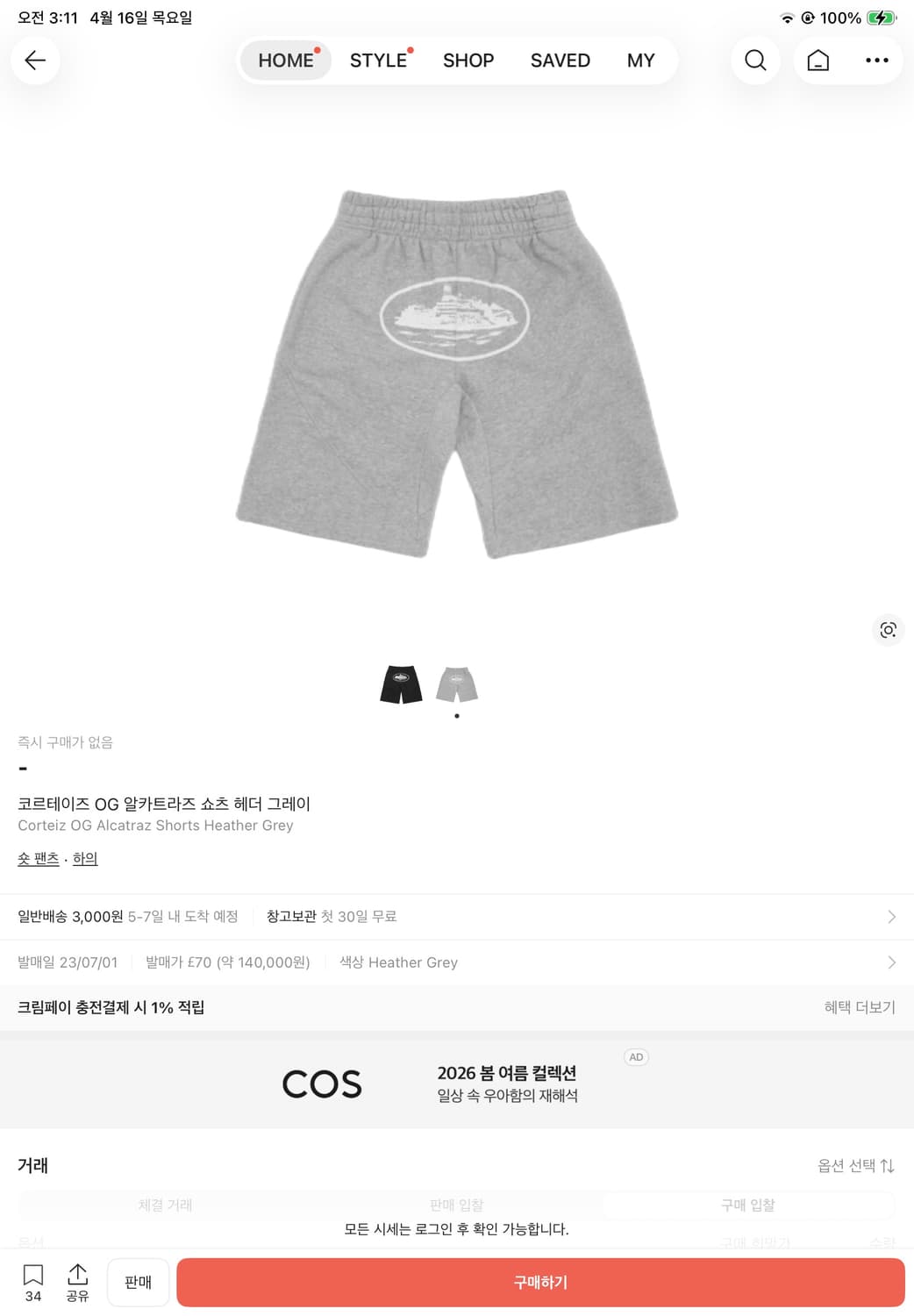
Task: Open the more options ellipsis menu
Action: 877,61
